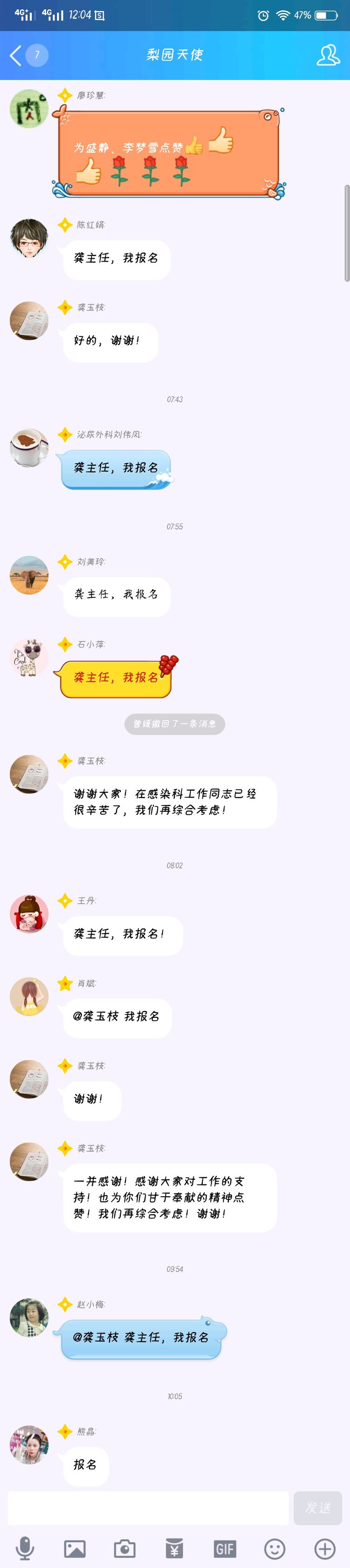The width and height of the screenshot is (350, 1568).
Task: Open 陈红娟's avatar profile
Action: click(28, 239)
